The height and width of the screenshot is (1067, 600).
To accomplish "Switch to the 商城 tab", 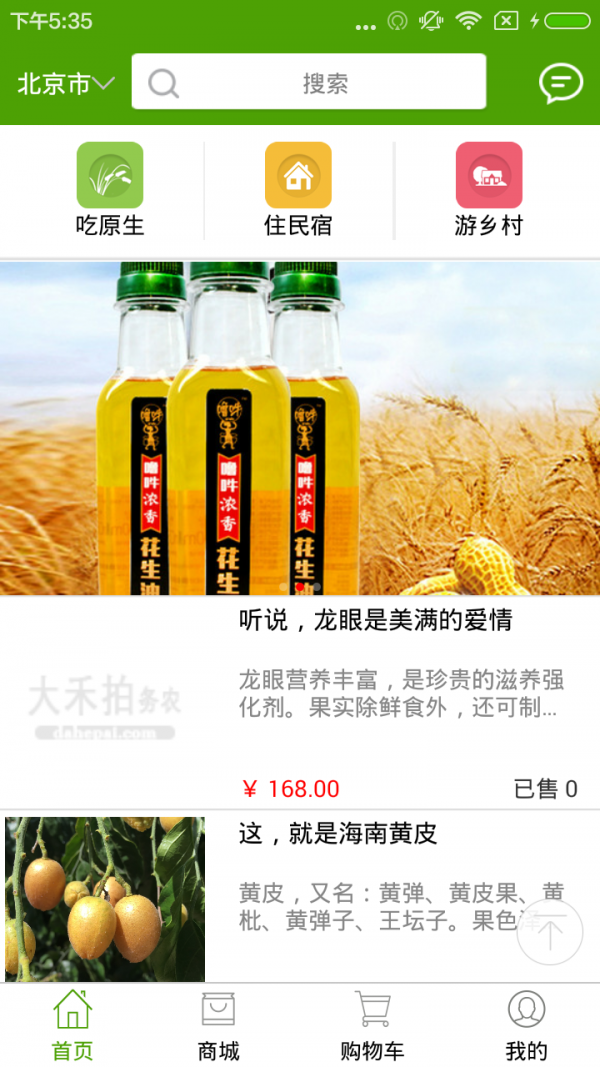I will click(218, 1025).
